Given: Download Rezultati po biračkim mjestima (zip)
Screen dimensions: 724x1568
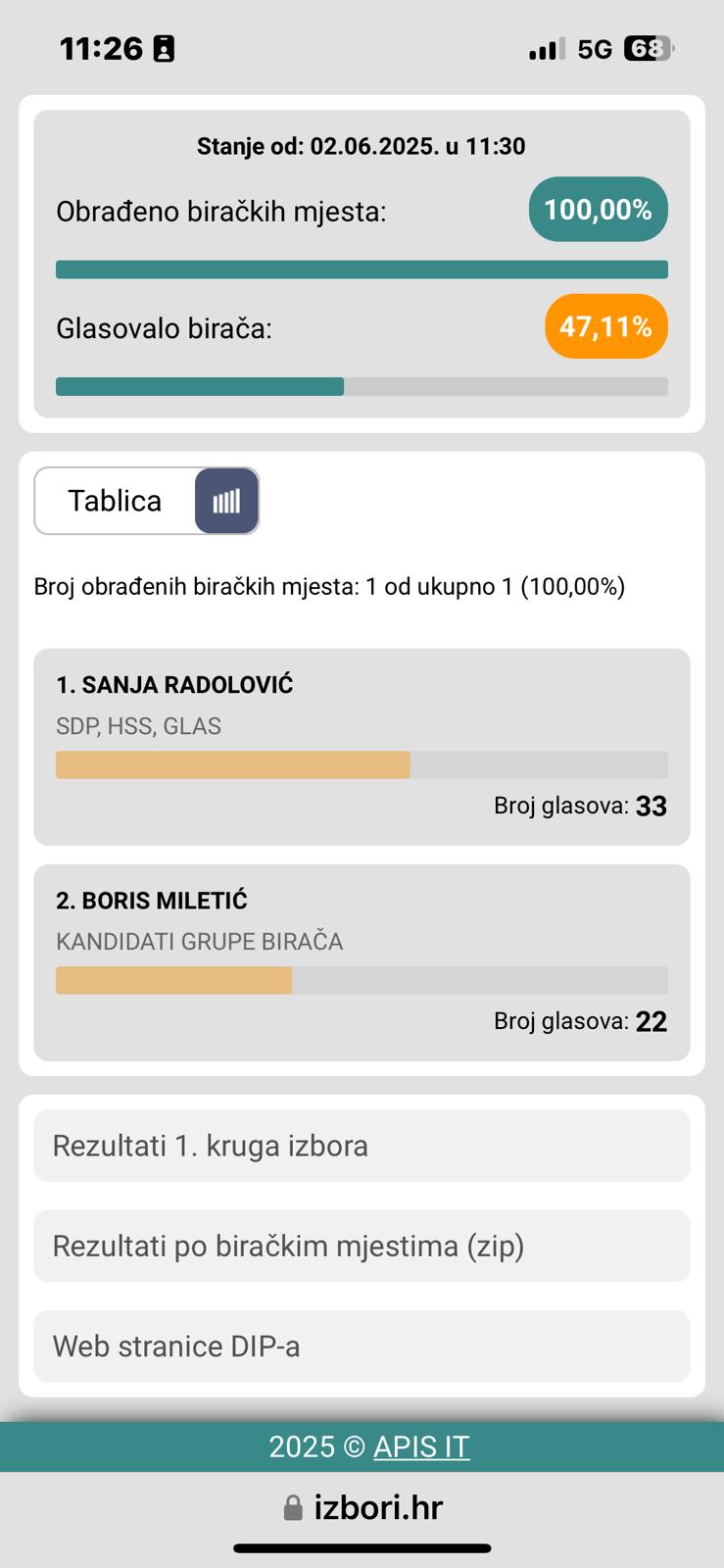Looking at the screenshot, I should (x=362, y=1246).
